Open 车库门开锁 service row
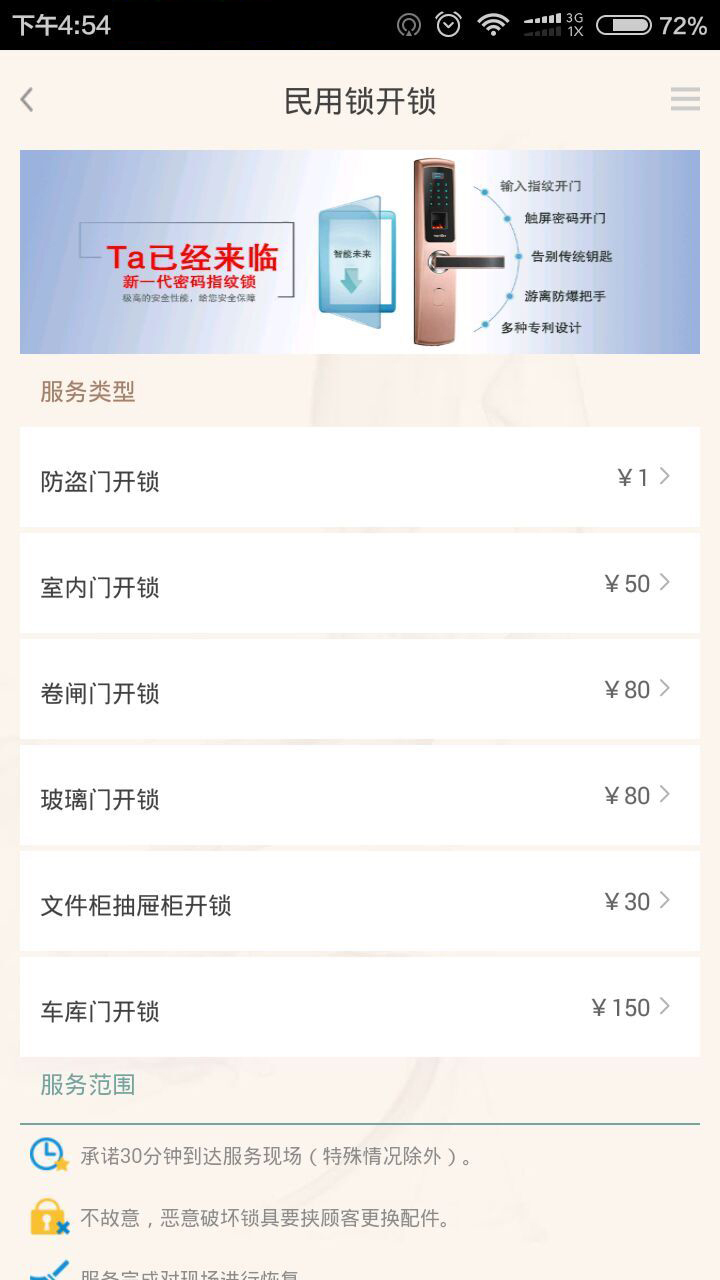The height and width of the screenshot is (1280, 720). click(360, 1008)
